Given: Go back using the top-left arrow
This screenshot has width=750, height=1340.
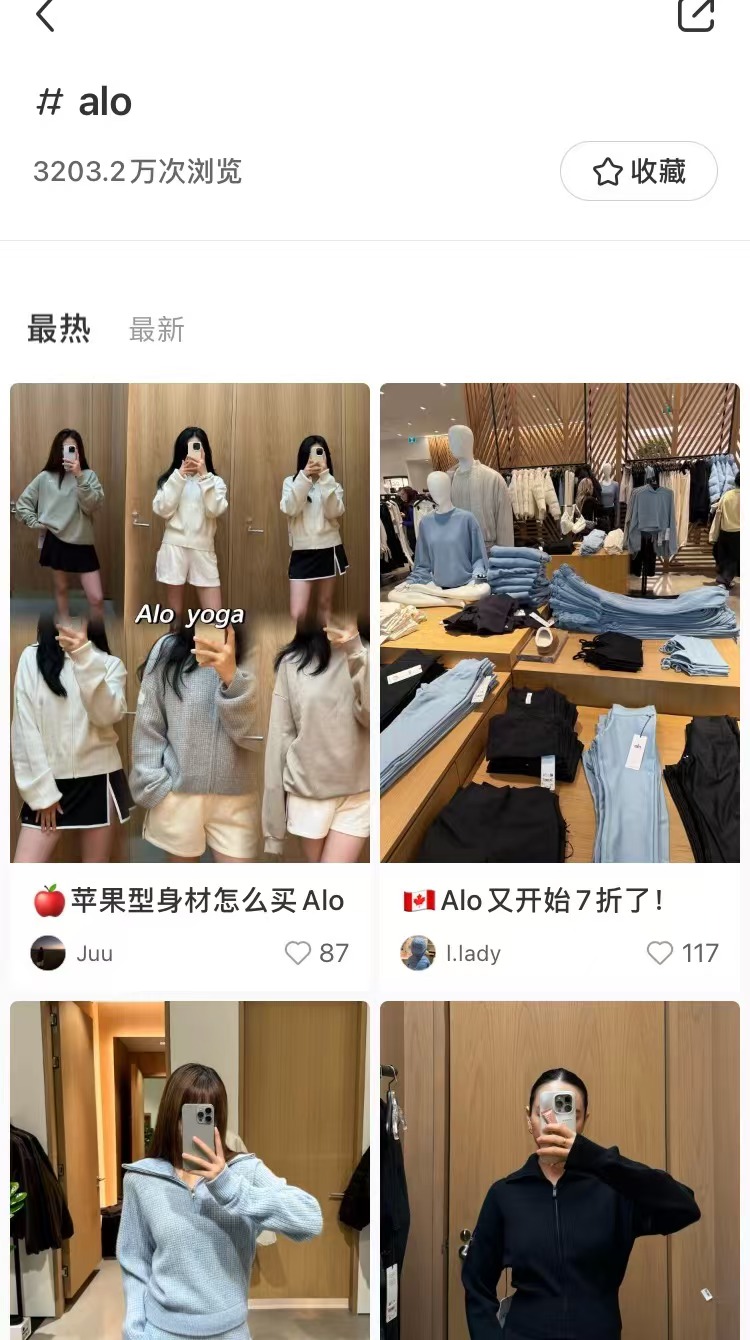Looking at the screenshot, I should (44, 16).
